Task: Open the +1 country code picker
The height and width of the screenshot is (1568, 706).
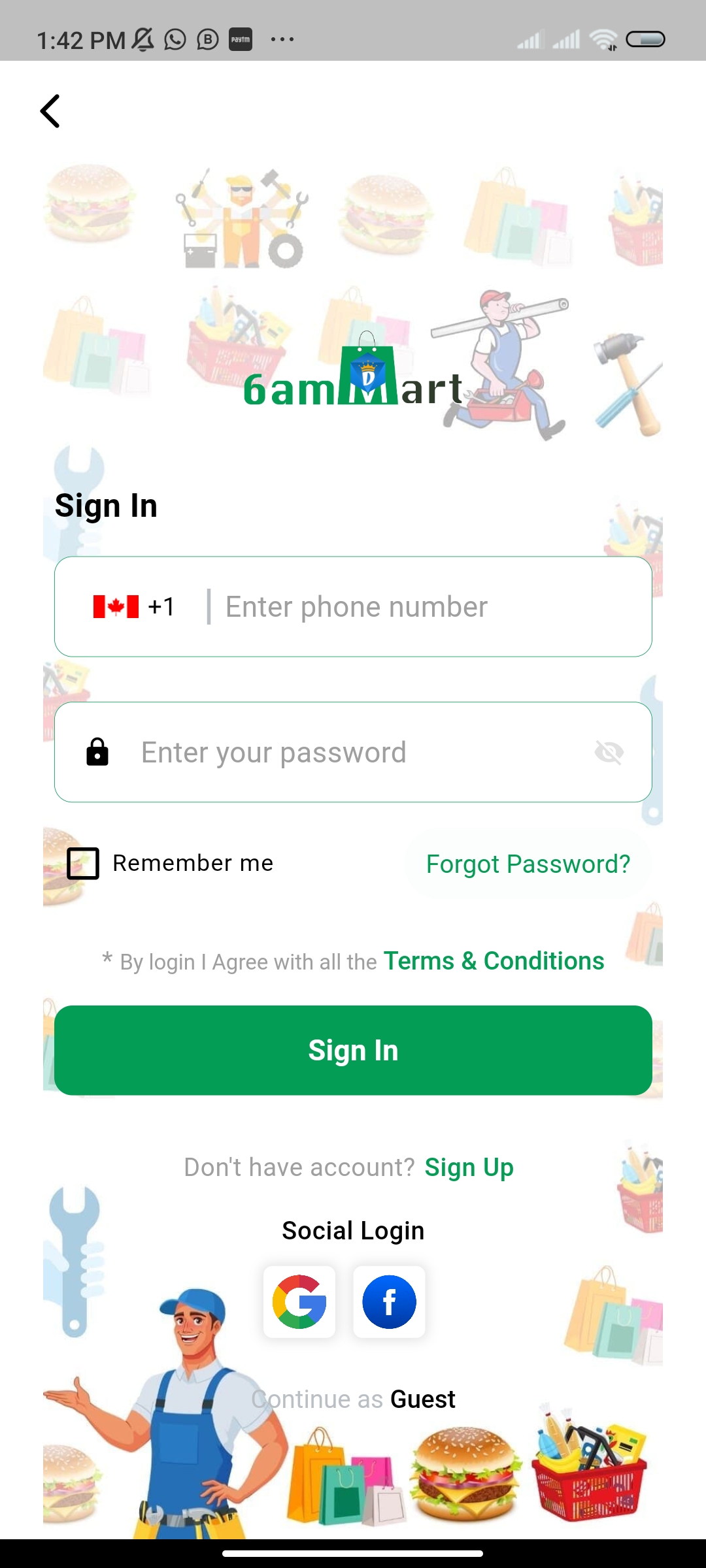Action: point(135,607)
